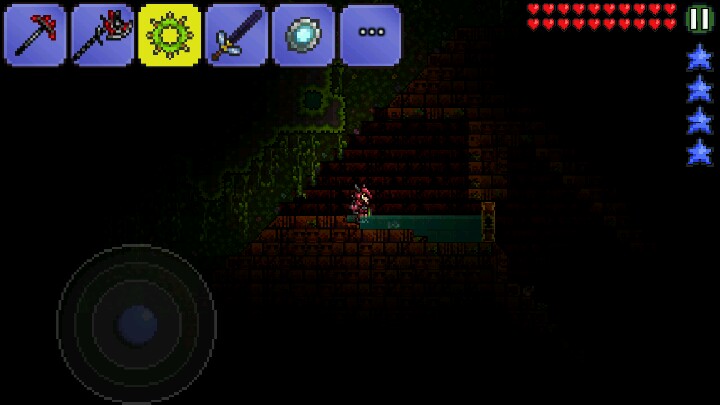The height and width of the screenshot is (405, 720).
Task: Tap the highlighted thorn chakram slot
Action: click(x=169, y=35)
